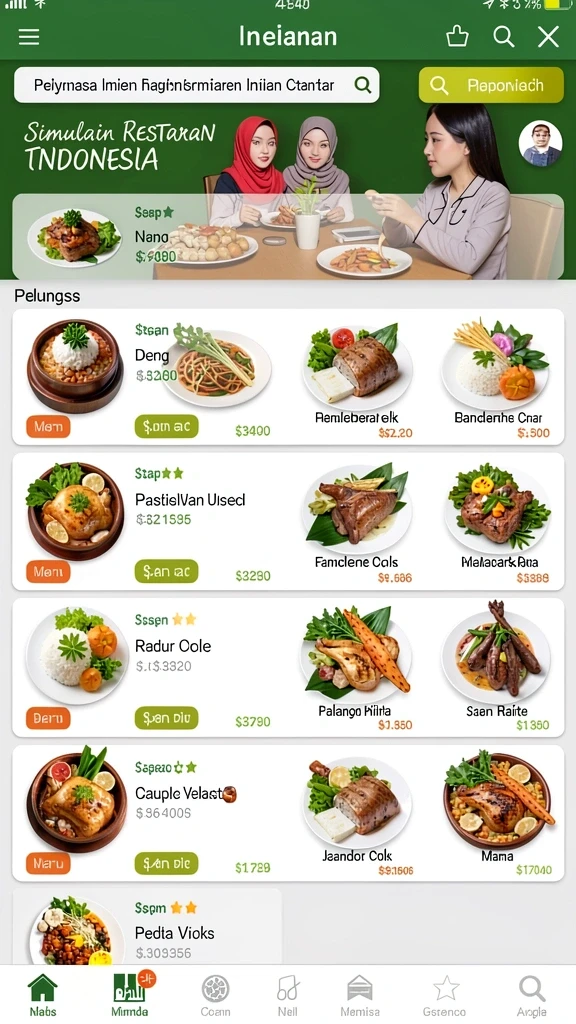
Task: Open the hamburger drawer menu
Action: (29, 37)
